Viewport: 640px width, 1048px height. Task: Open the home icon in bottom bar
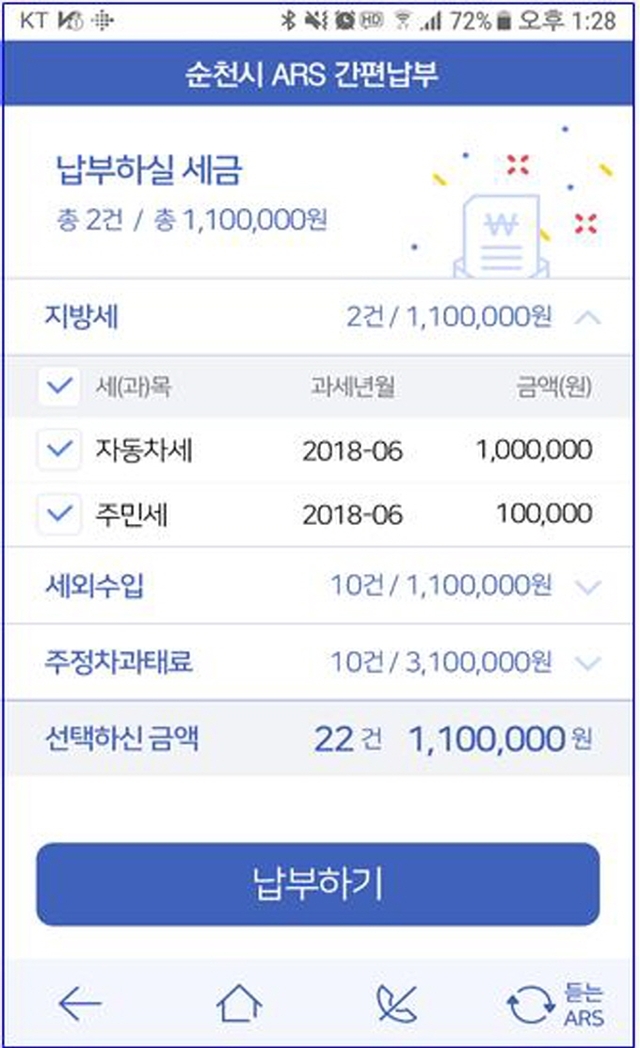pos(238,1003)
